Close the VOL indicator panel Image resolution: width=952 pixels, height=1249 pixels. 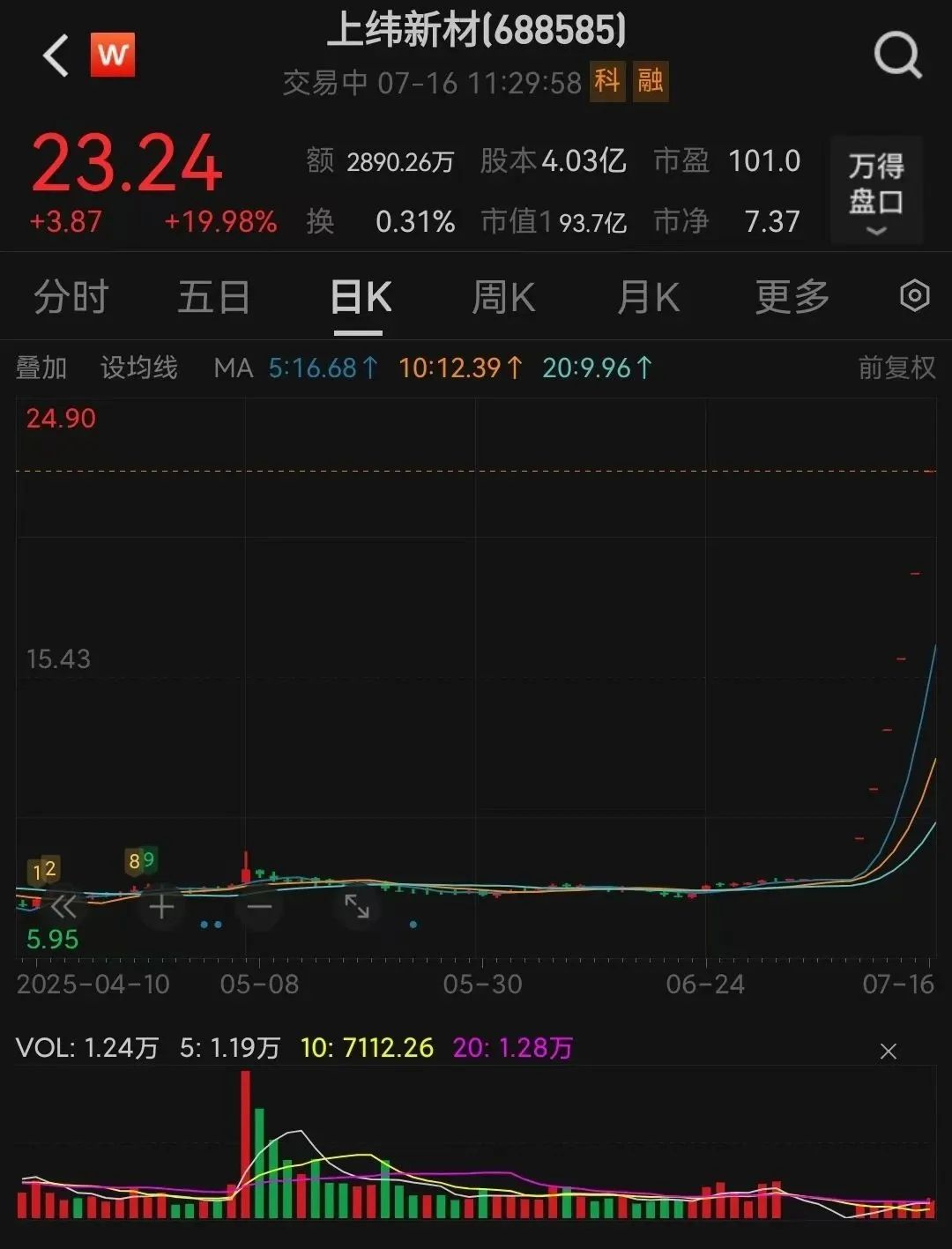[888, 1051]
